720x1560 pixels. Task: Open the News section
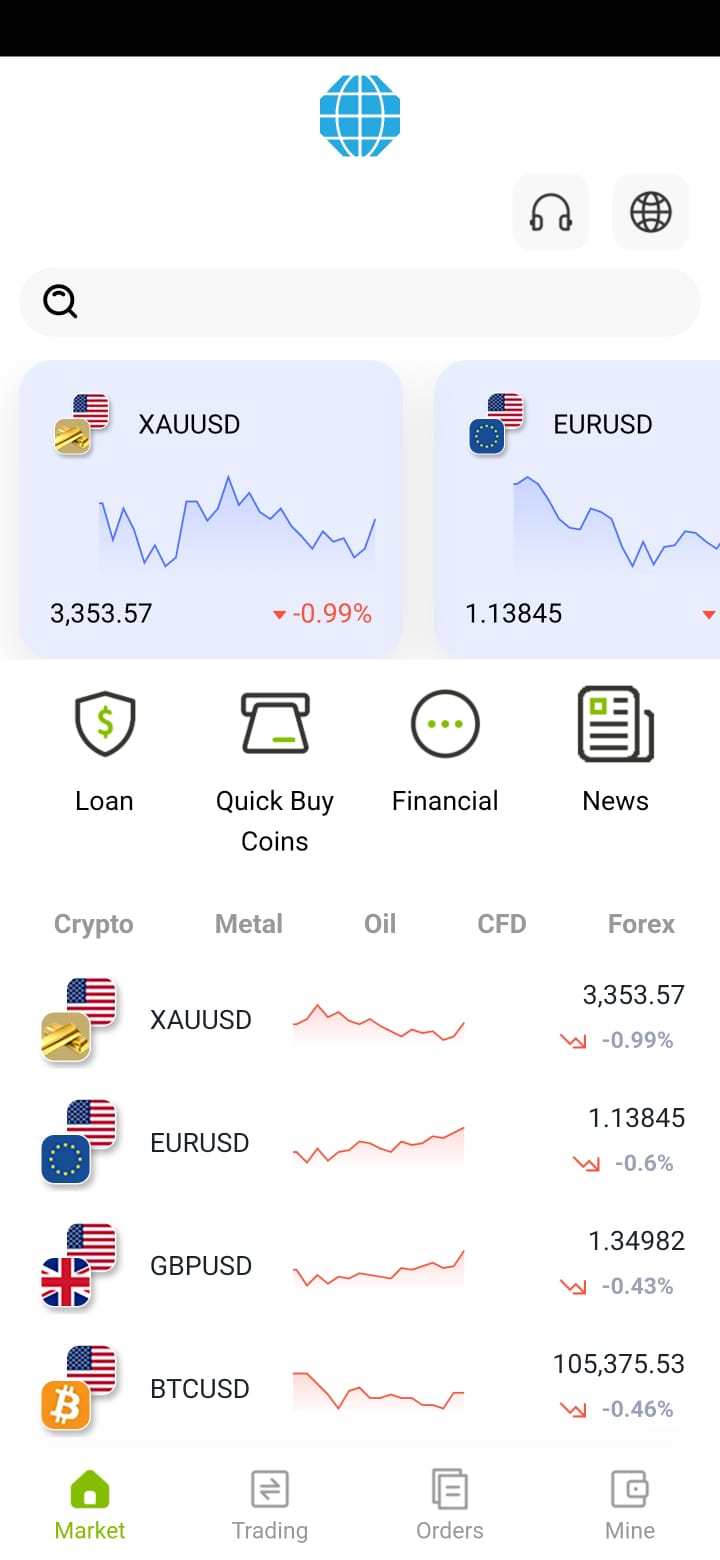616,752
